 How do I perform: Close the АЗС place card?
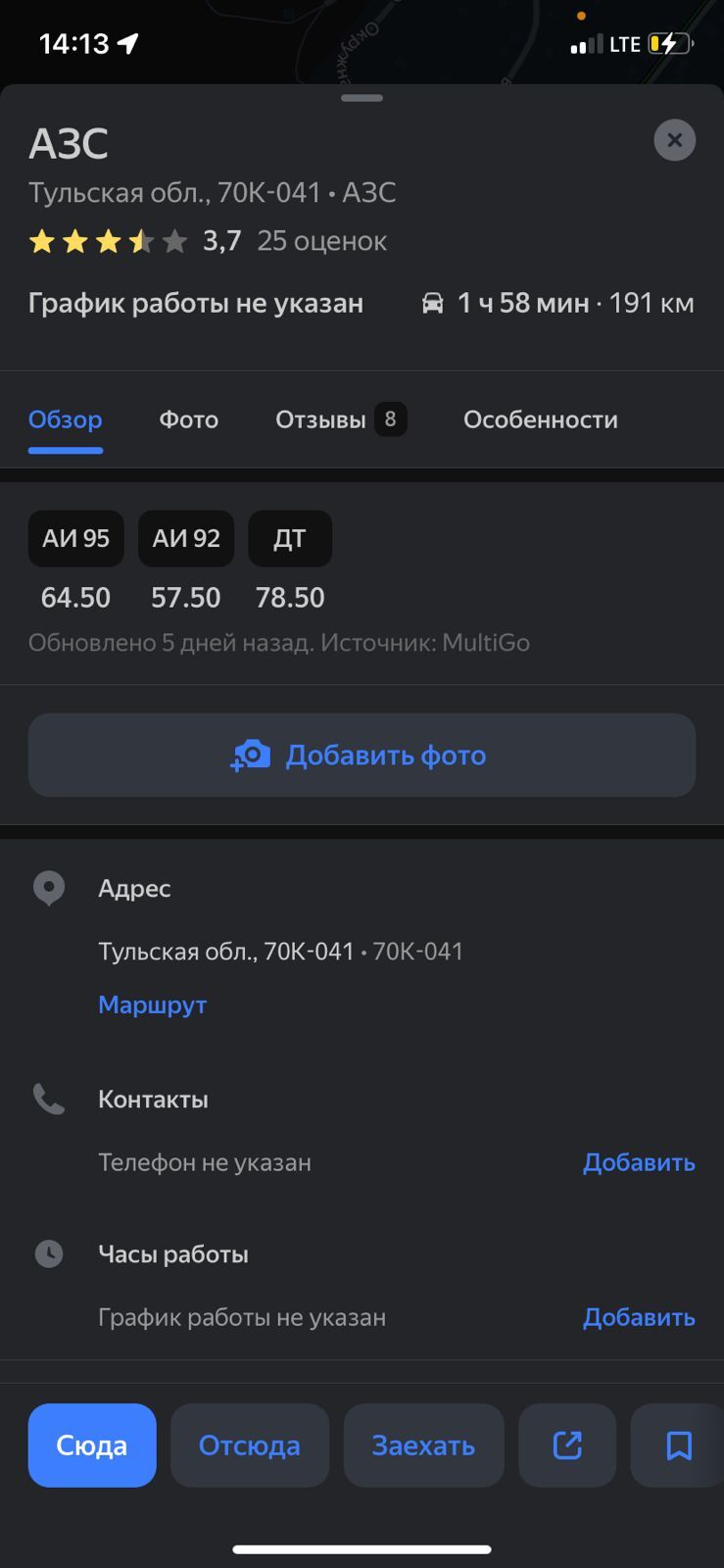click(x=674, y=140)
